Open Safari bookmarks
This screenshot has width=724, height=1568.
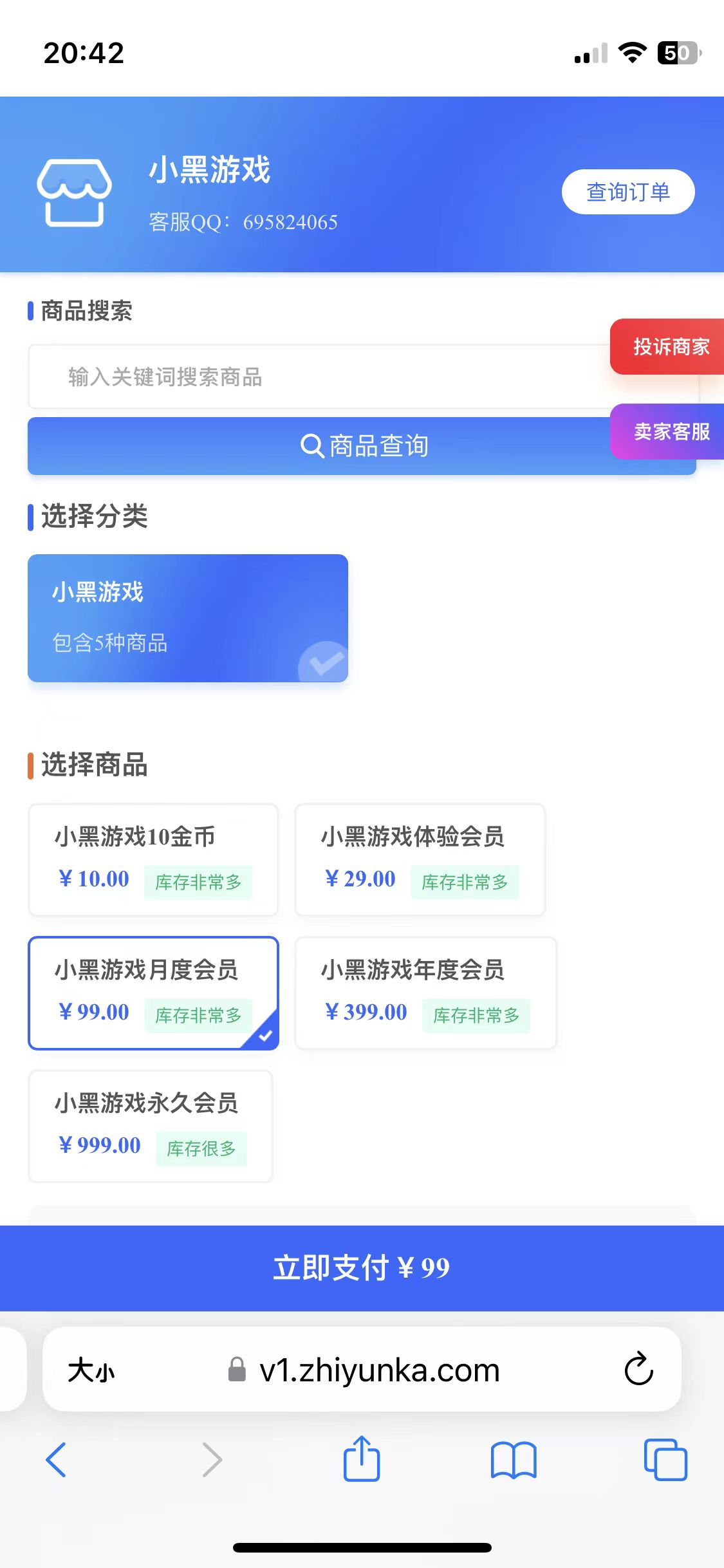pos(513,1460)
